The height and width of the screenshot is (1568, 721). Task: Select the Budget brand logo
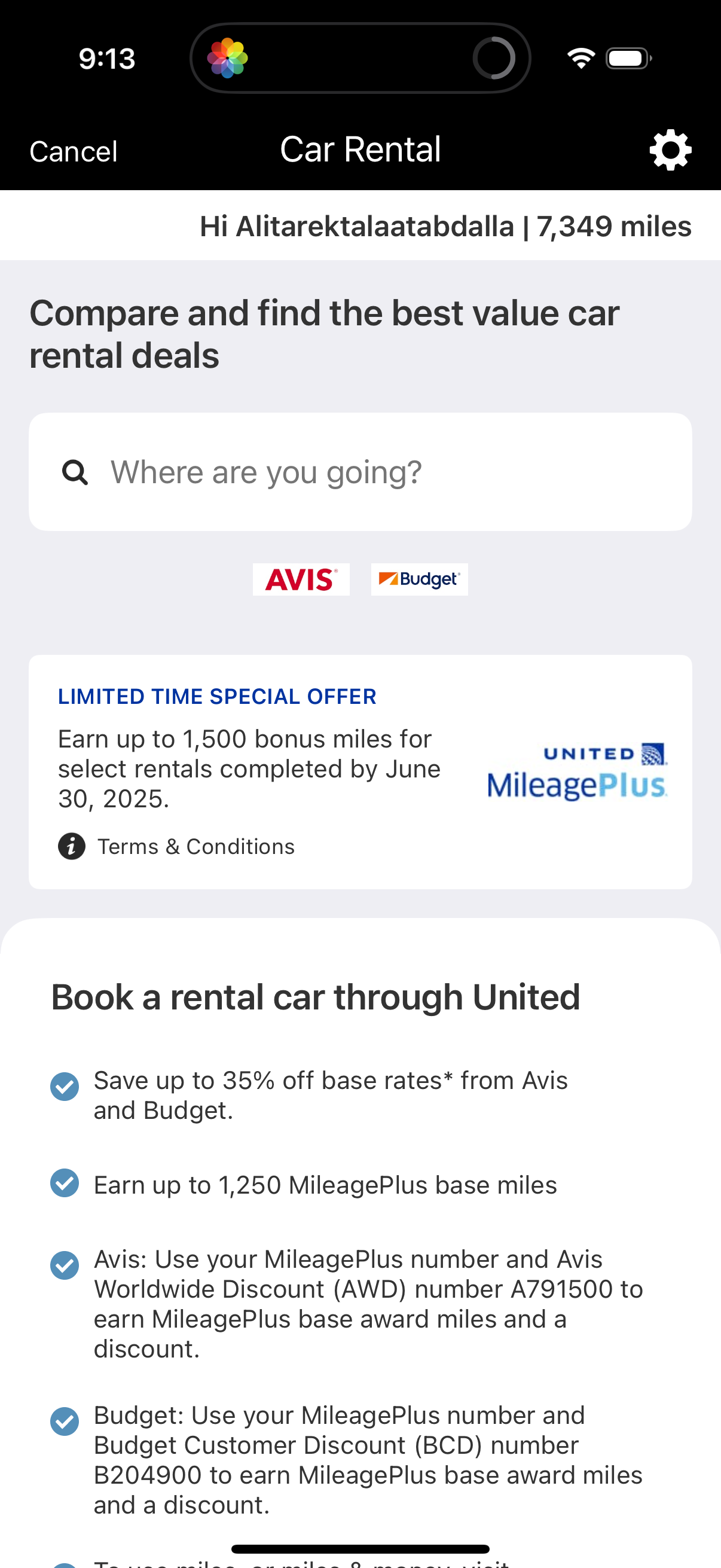coord(418,579)
